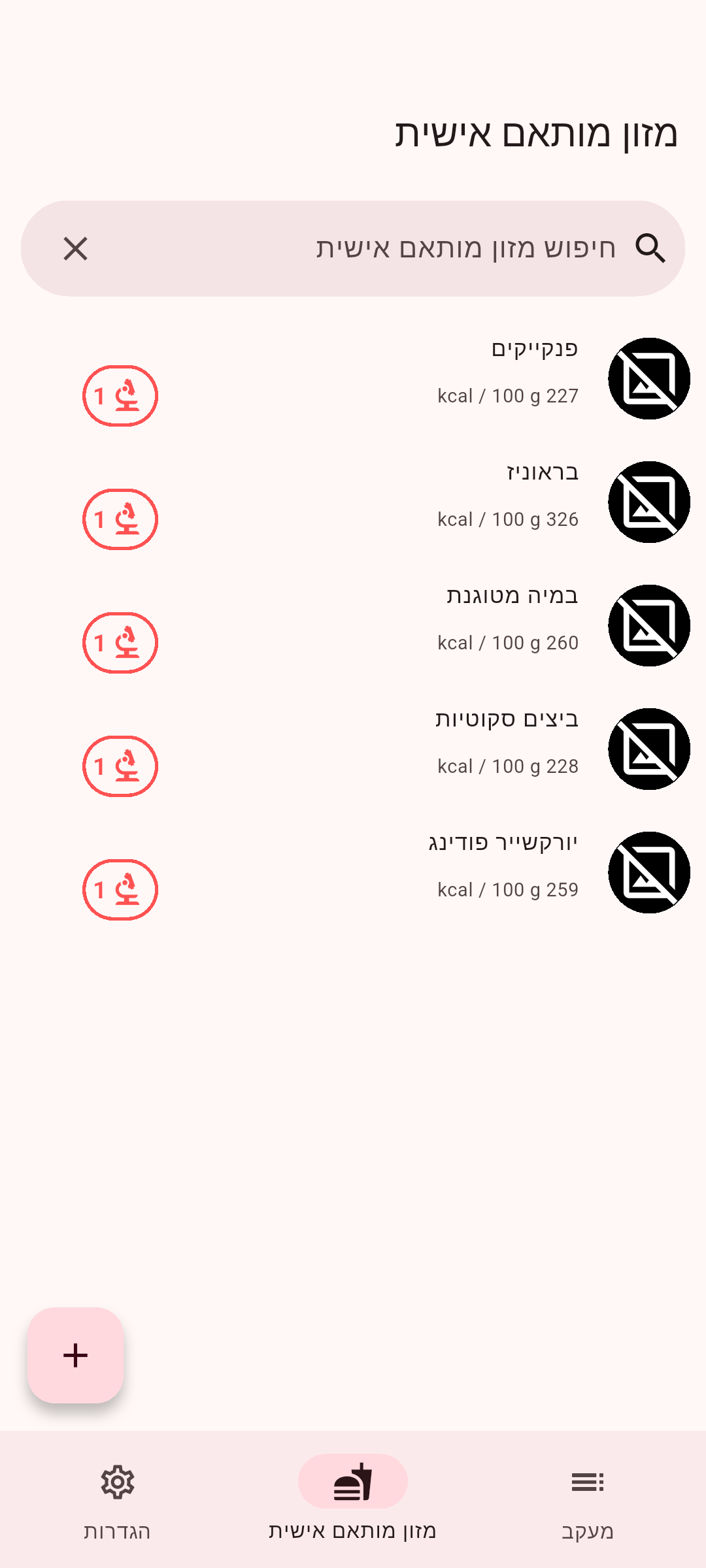Image resolution: width=706 pixels, height=1568 pixels.
Task: Tap the microscope badge next to יורקשייר פודינג
Action: click(x=120, y=890)
